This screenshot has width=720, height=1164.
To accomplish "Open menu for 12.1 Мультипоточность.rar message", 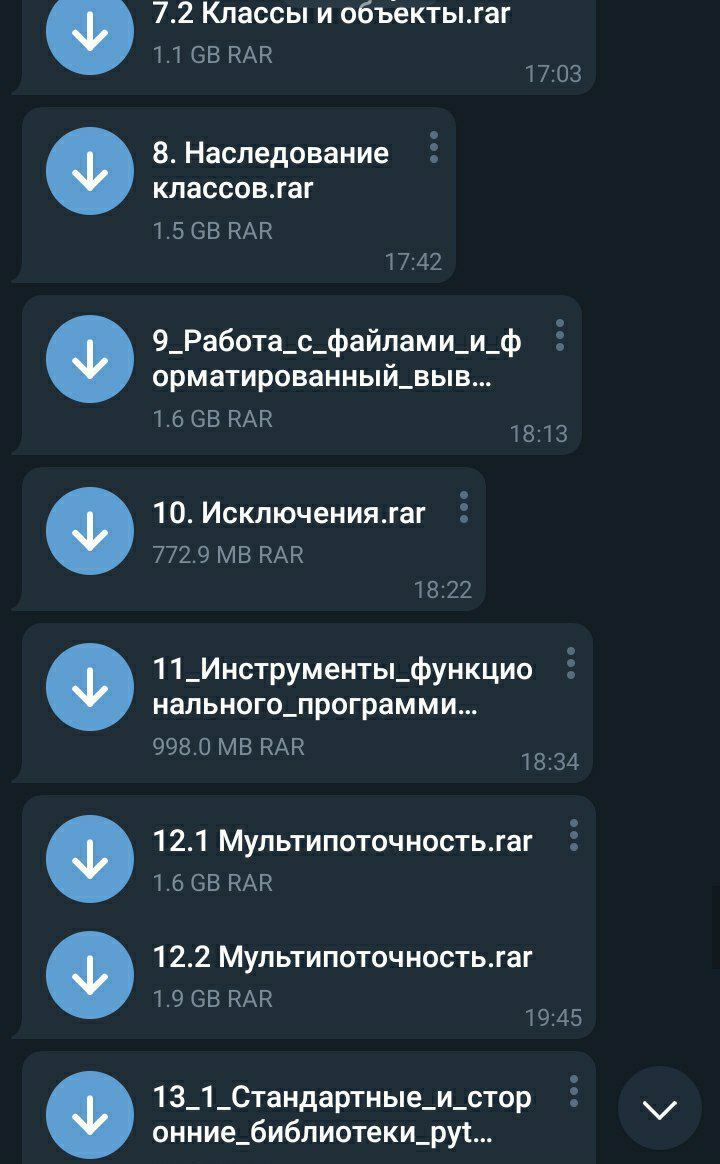I will pyautogui.click(x=573, y=835).
